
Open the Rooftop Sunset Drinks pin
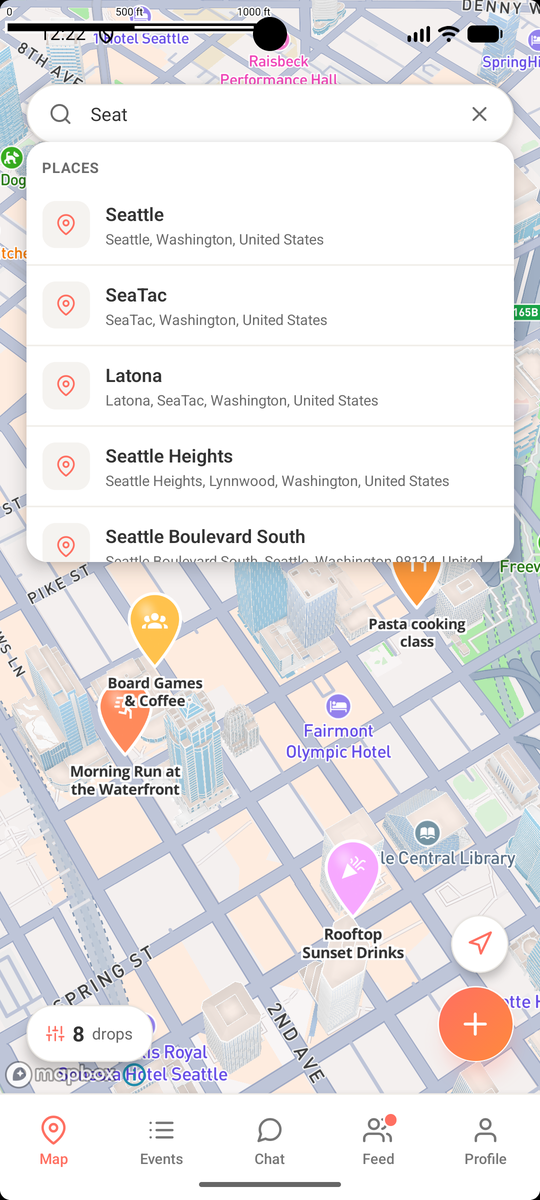[353, 878]
